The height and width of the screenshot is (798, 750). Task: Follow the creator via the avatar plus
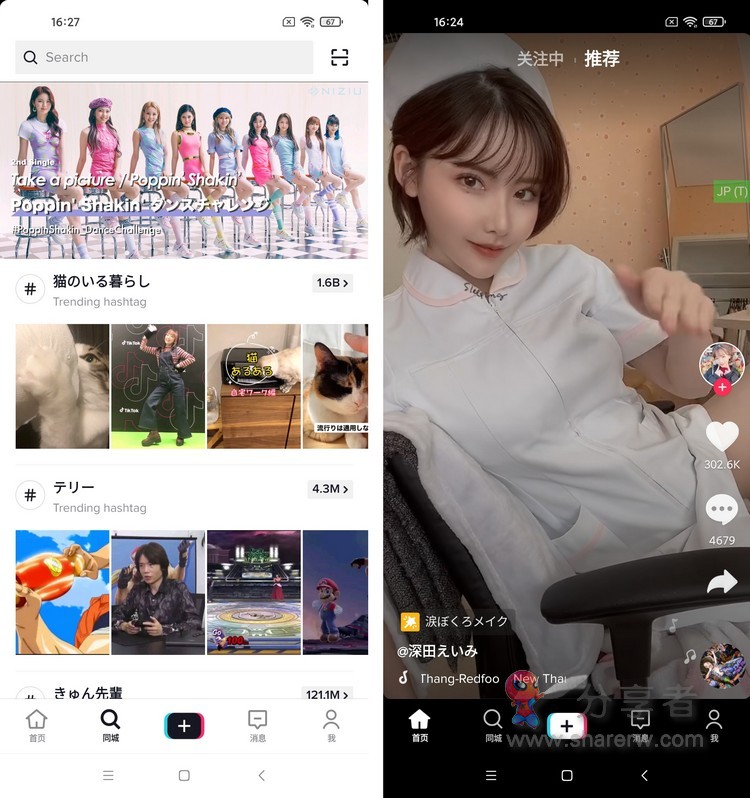pos(722,387)
